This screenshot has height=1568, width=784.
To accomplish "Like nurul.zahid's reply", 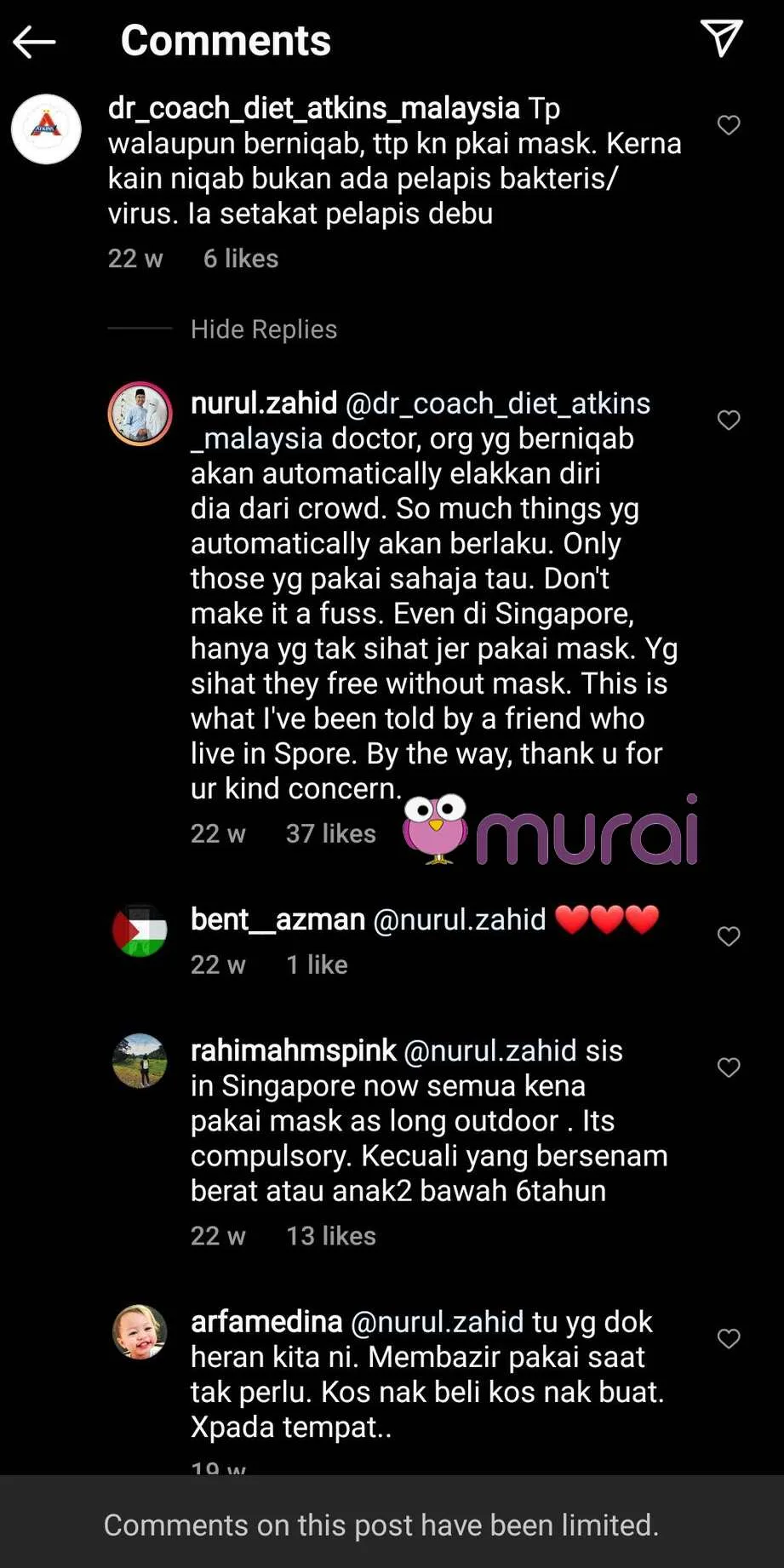I will 729,420.
